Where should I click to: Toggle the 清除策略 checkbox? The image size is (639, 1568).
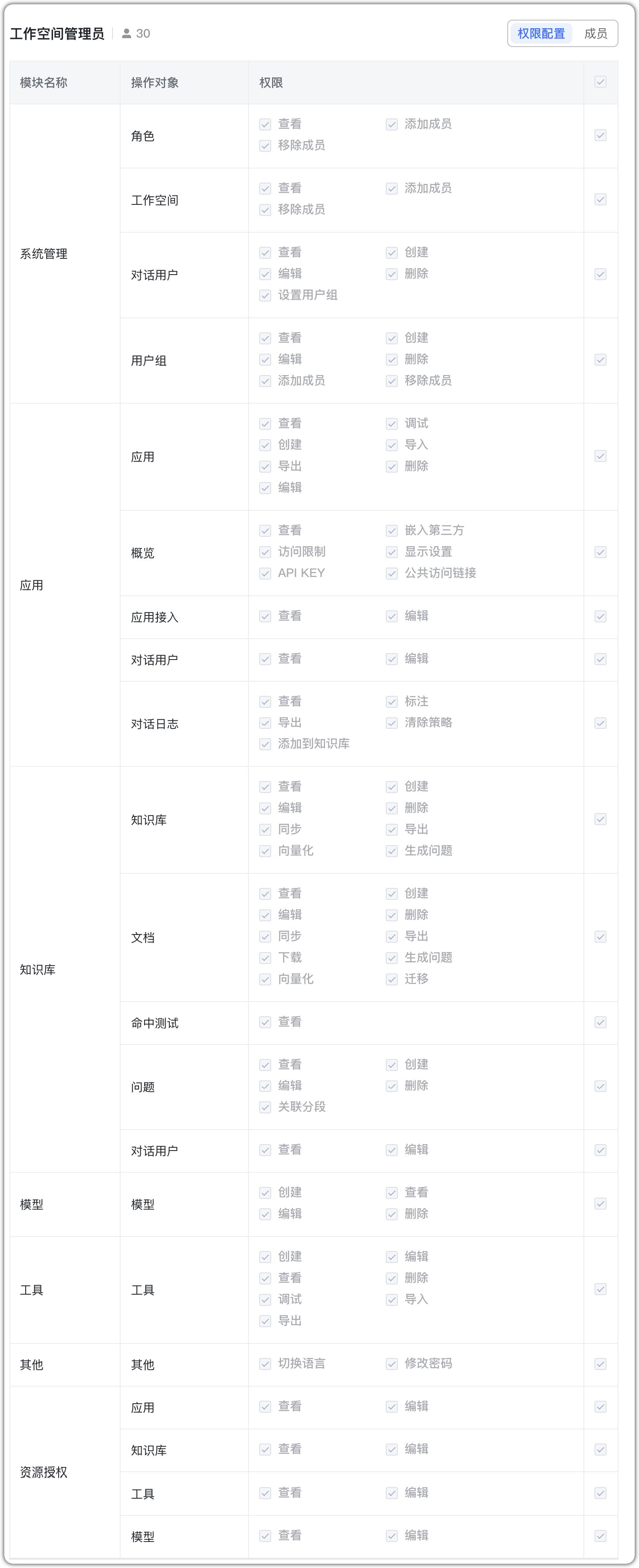click(x=392, y=723)
